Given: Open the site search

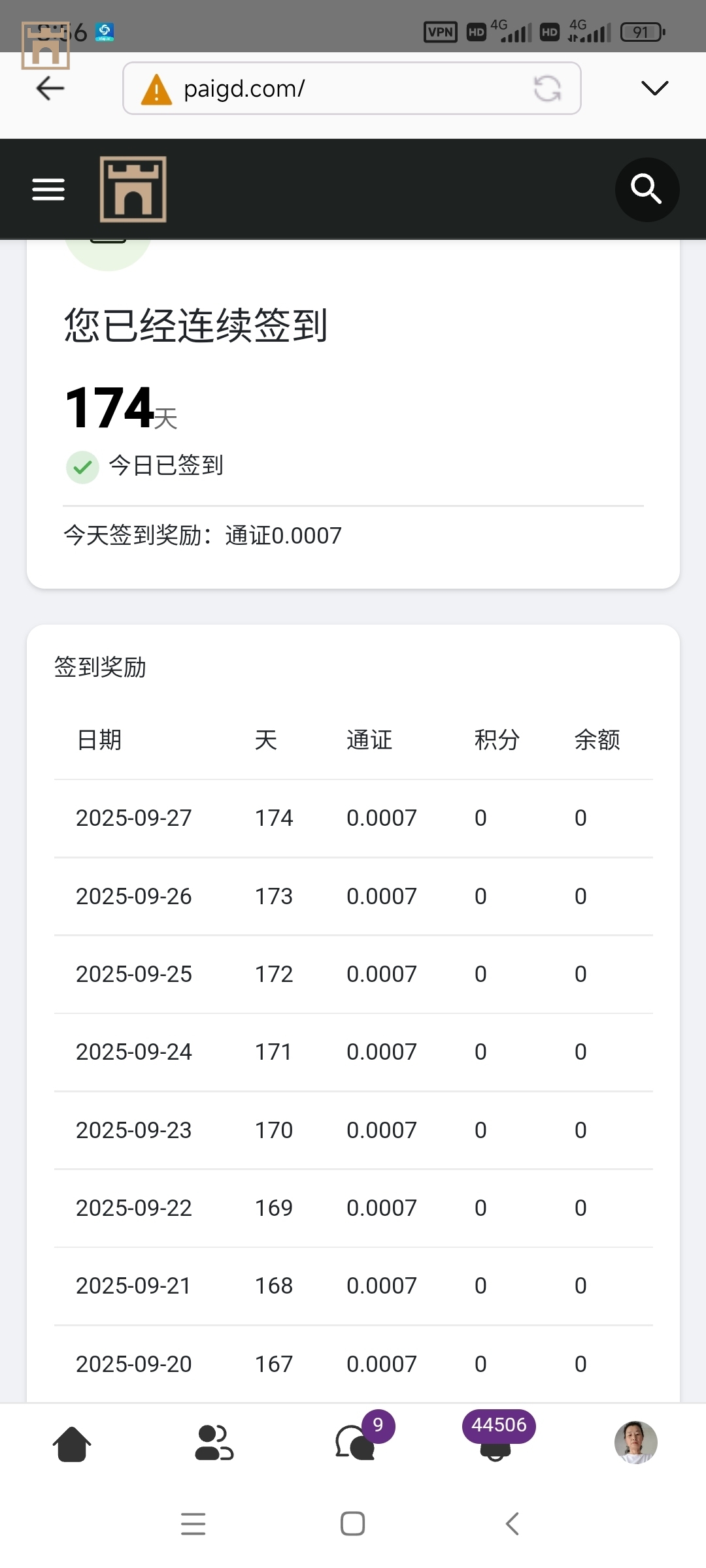Looking at the screenshot, I should (647, 189).
